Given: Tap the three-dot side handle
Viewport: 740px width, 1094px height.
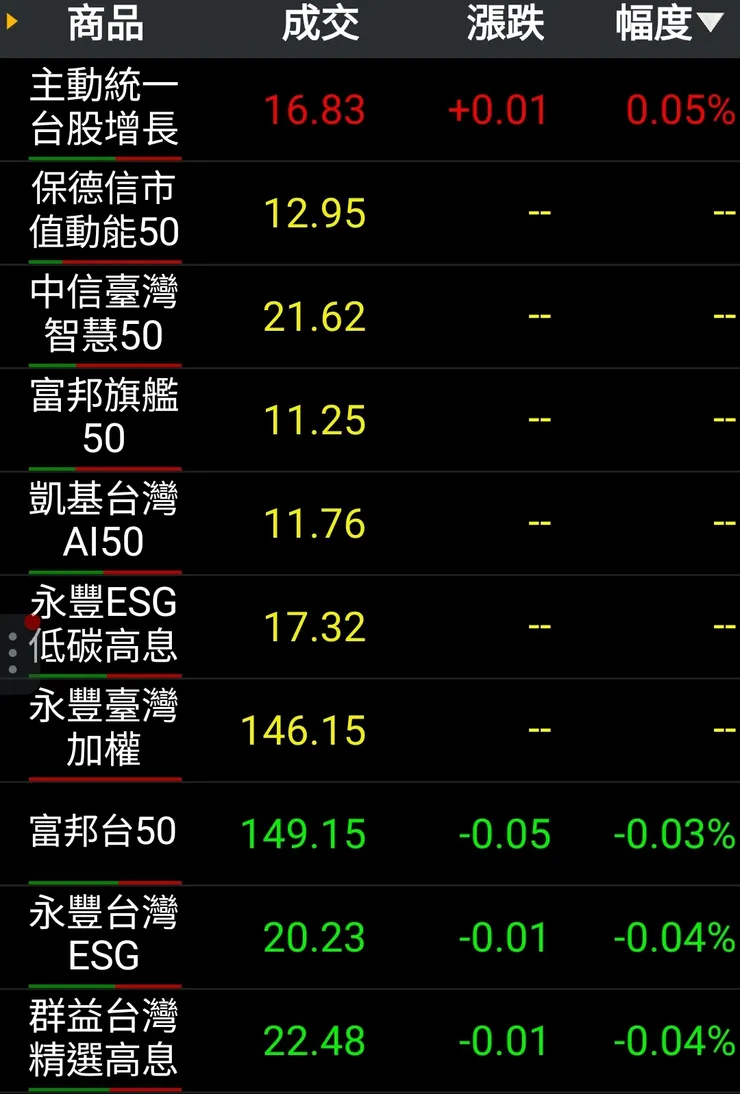Looking at the screenshot, I should pos(12,653).
